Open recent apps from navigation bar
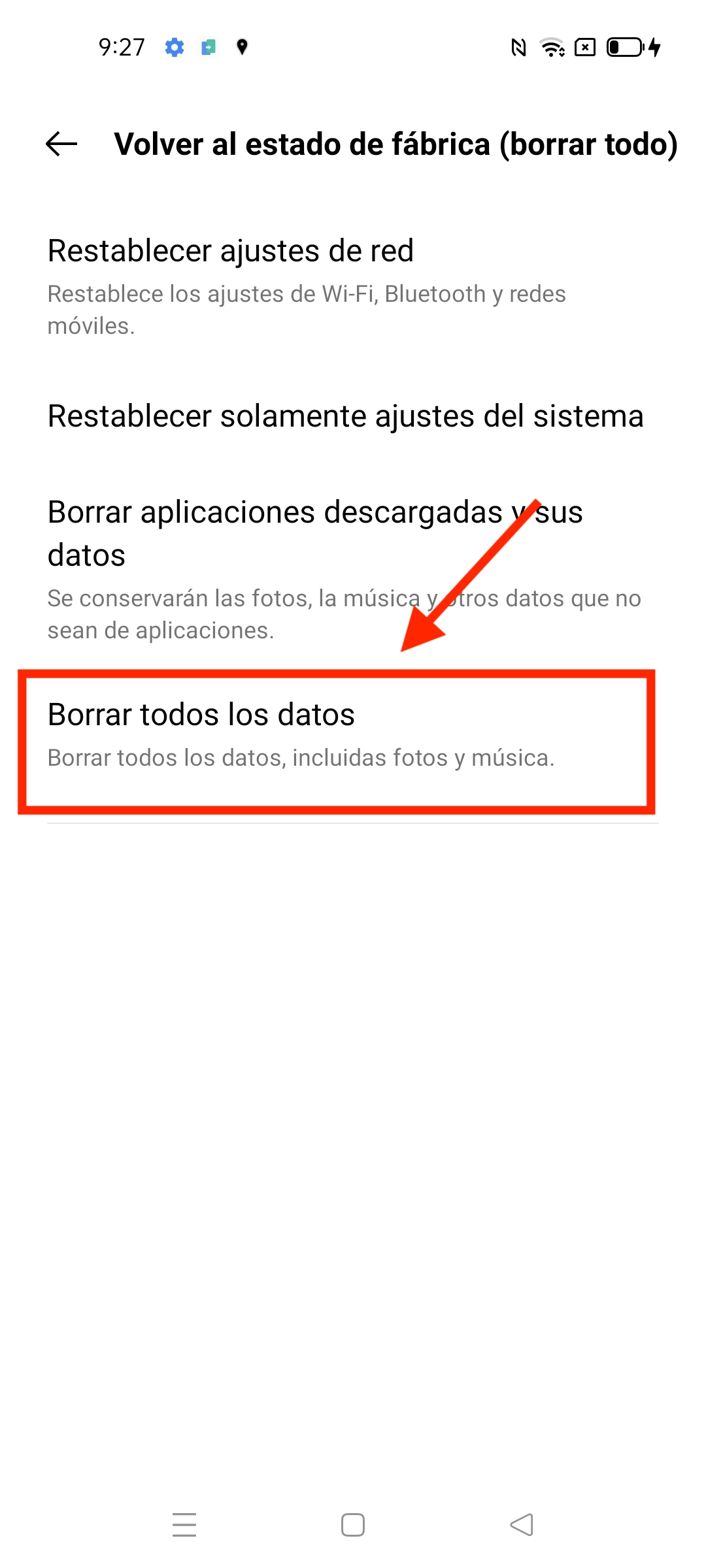 [x=184, y=1524]
